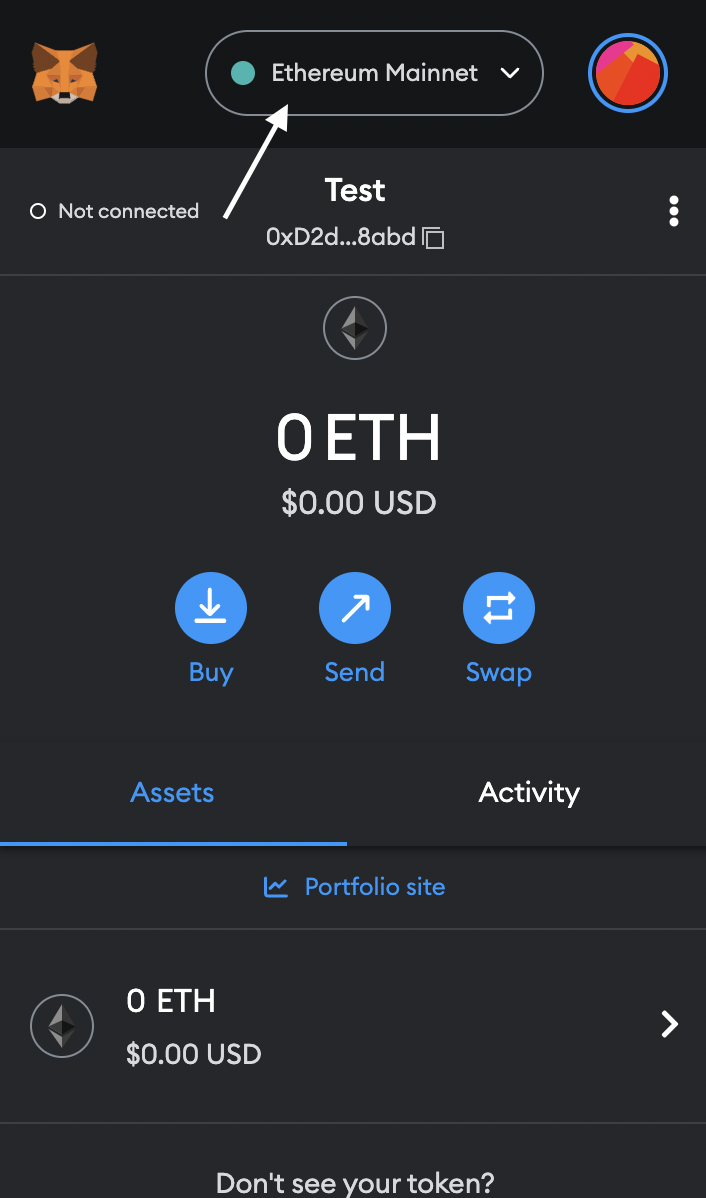Image resolution: width=706 pixels, height=1198 pixels.
Task: Open the Ethereum Mainnet network dropdown
Action: [374, 73]
